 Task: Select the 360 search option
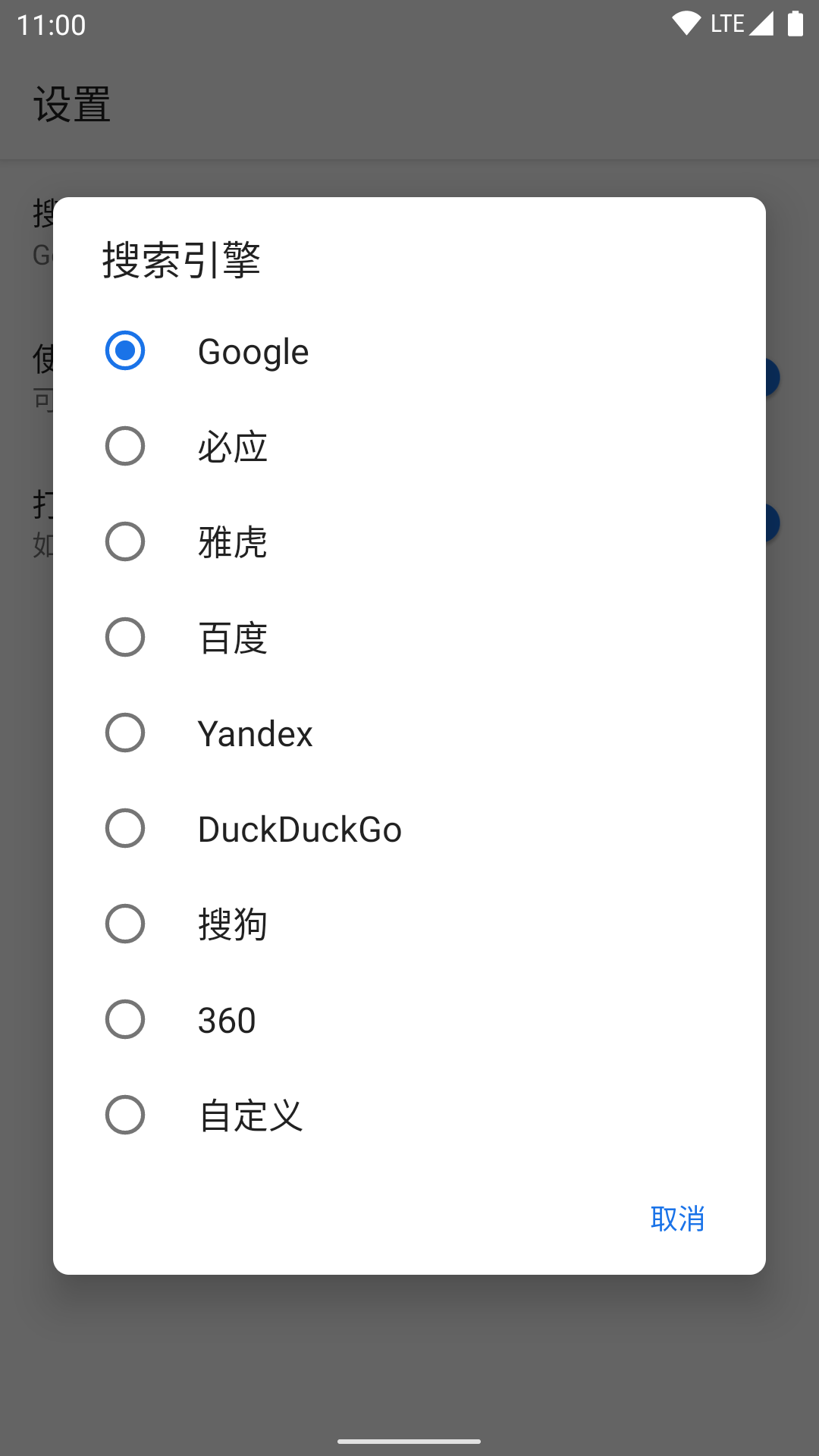(125, 1020)
